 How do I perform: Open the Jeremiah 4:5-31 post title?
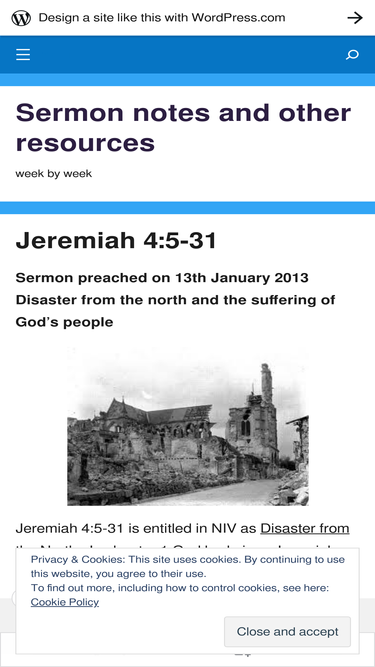coord(116,241)
